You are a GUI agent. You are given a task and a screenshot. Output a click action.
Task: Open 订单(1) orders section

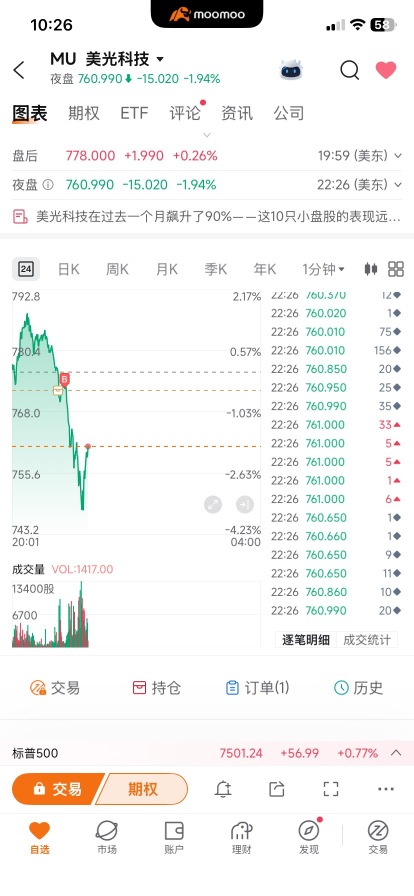258,687
